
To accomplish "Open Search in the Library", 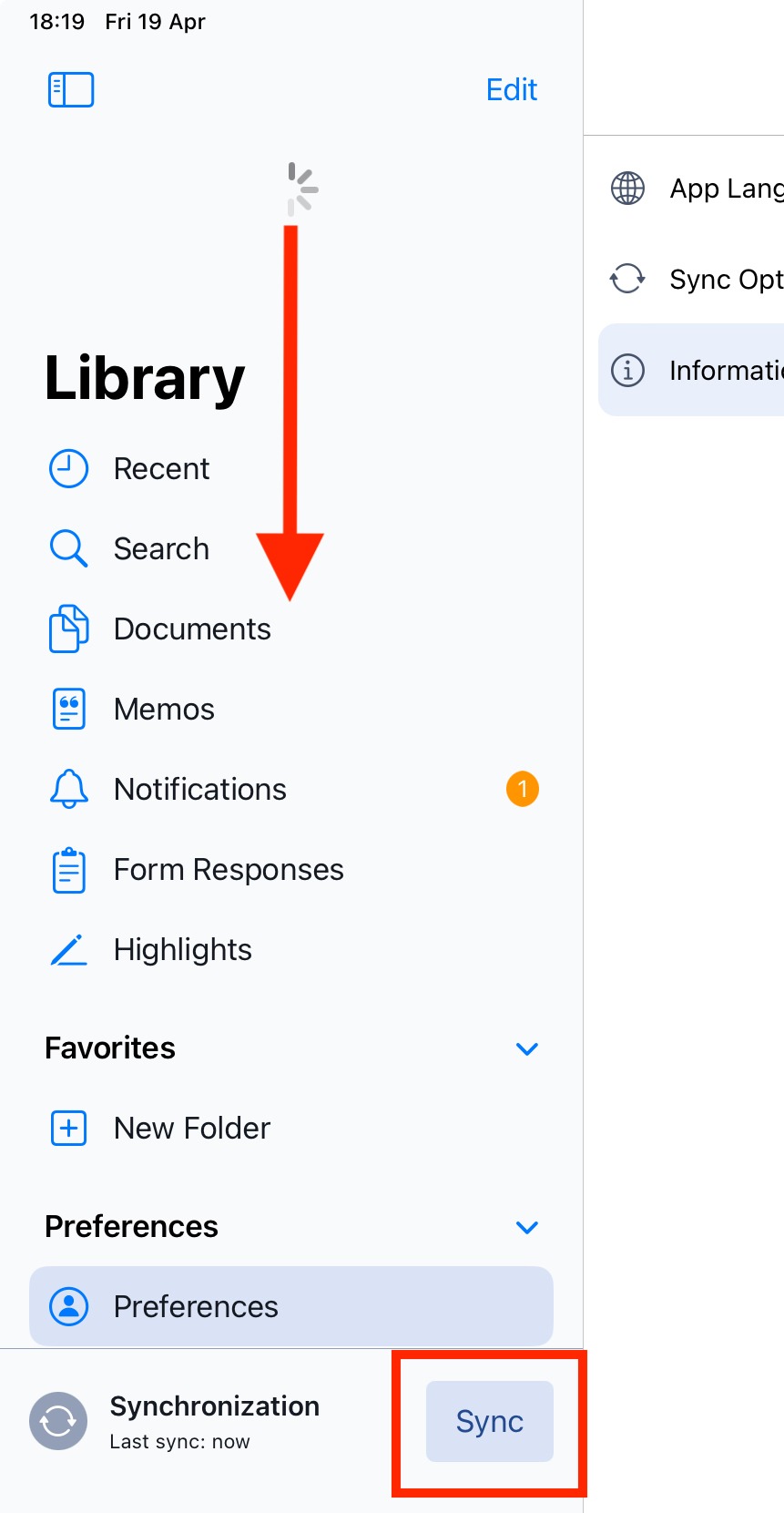I will coord(161,549).
